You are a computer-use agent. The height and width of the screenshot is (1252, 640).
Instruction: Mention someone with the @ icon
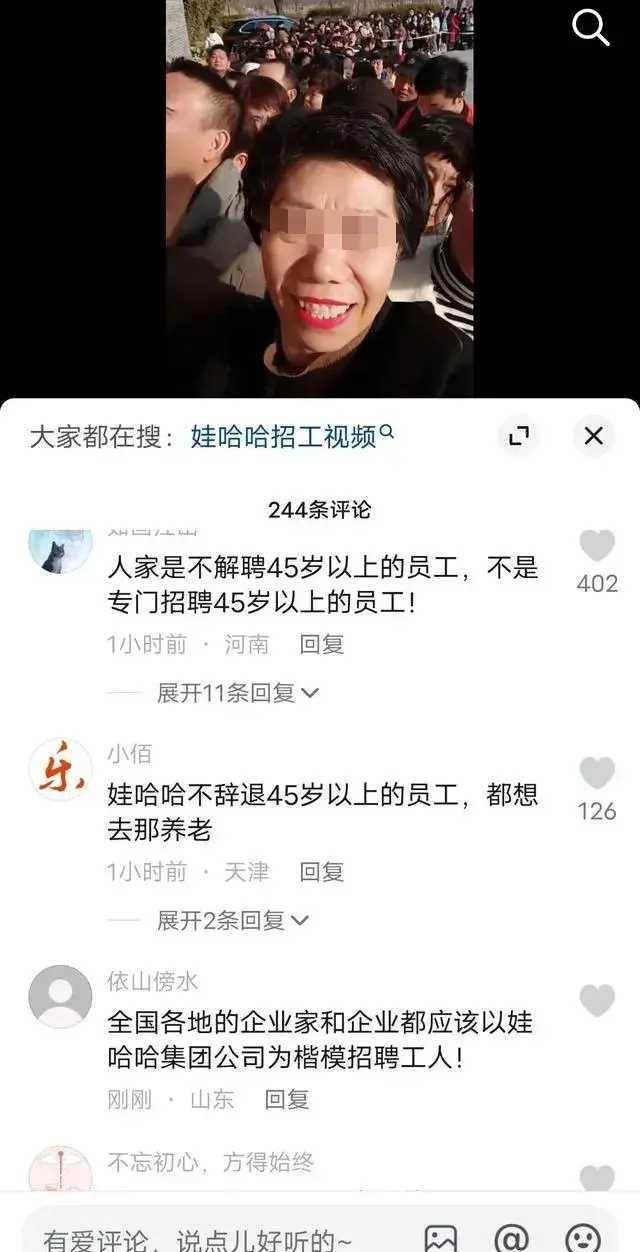(x=511, y=1239)
